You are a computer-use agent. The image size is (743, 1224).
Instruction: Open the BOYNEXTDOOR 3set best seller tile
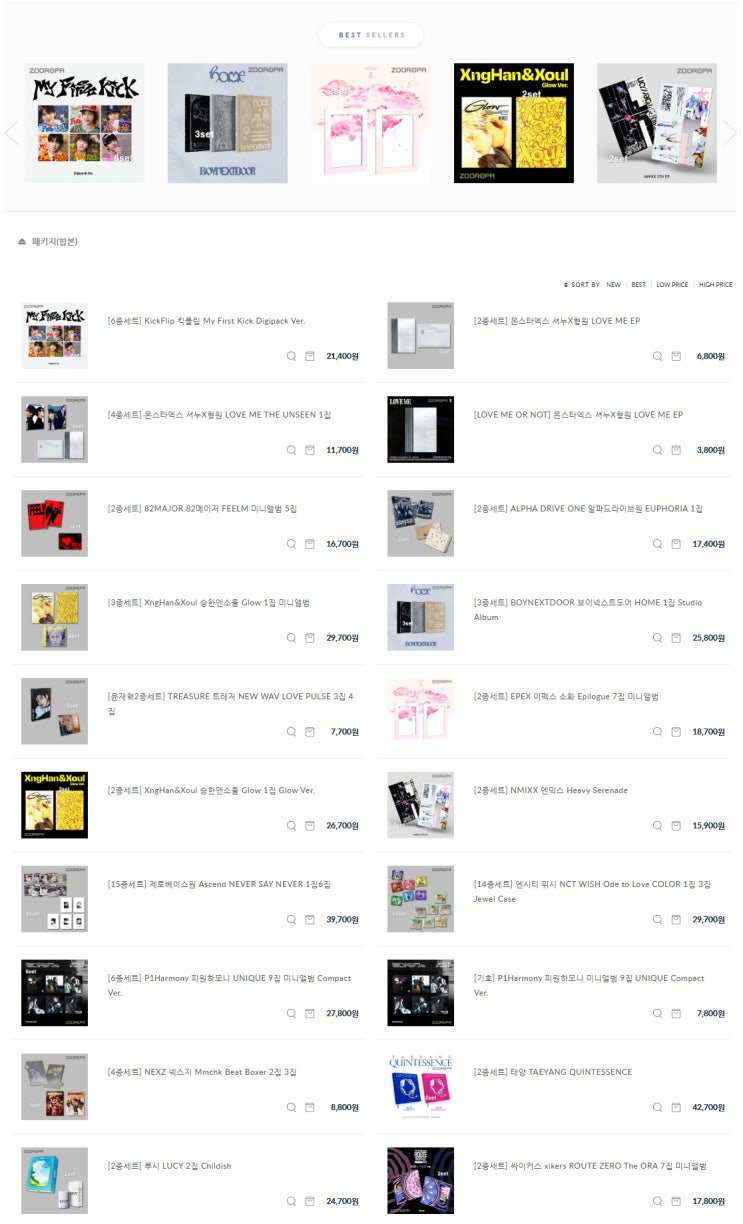(x=227, y=123)
